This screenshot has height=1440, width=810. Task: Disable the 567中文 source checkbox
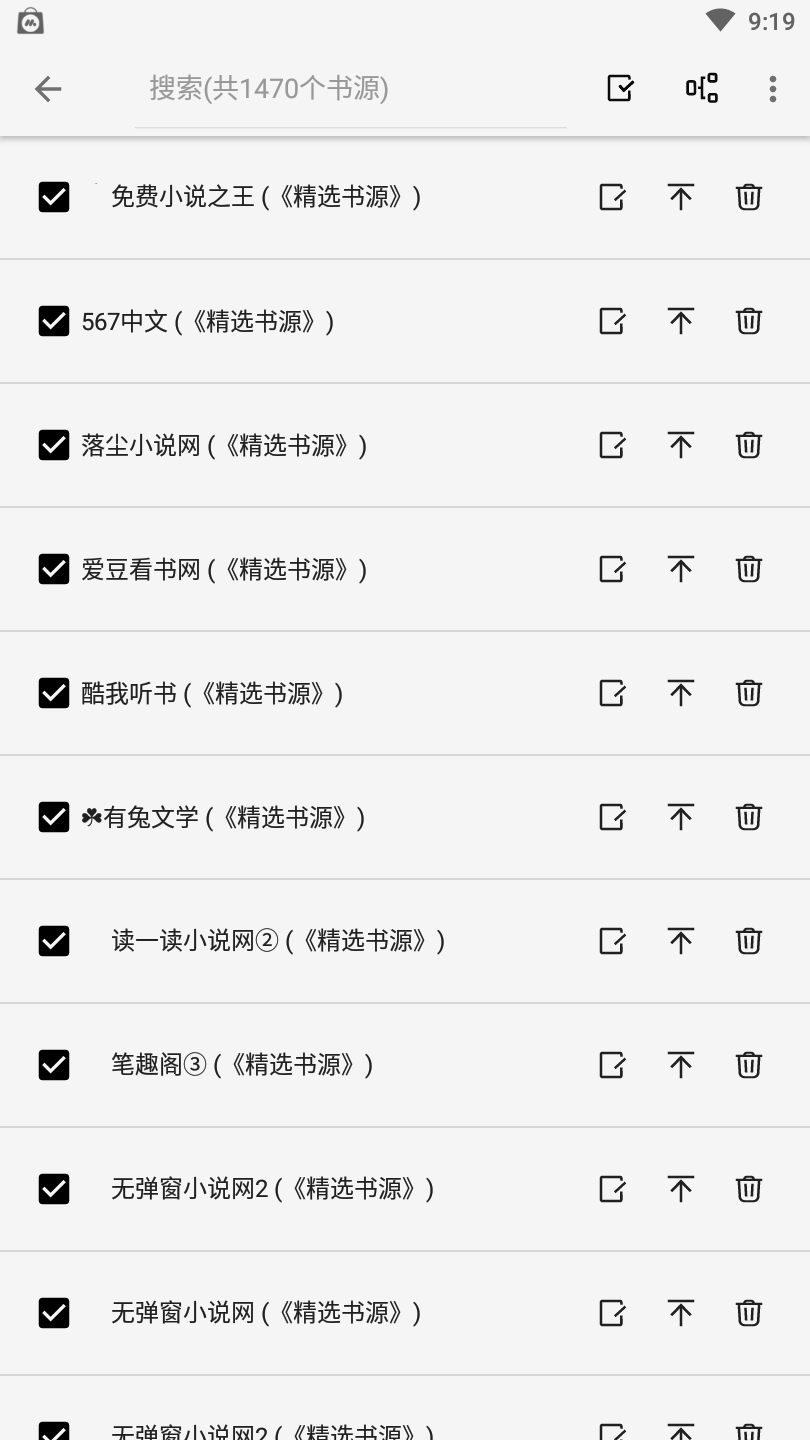tap(54, 321)
